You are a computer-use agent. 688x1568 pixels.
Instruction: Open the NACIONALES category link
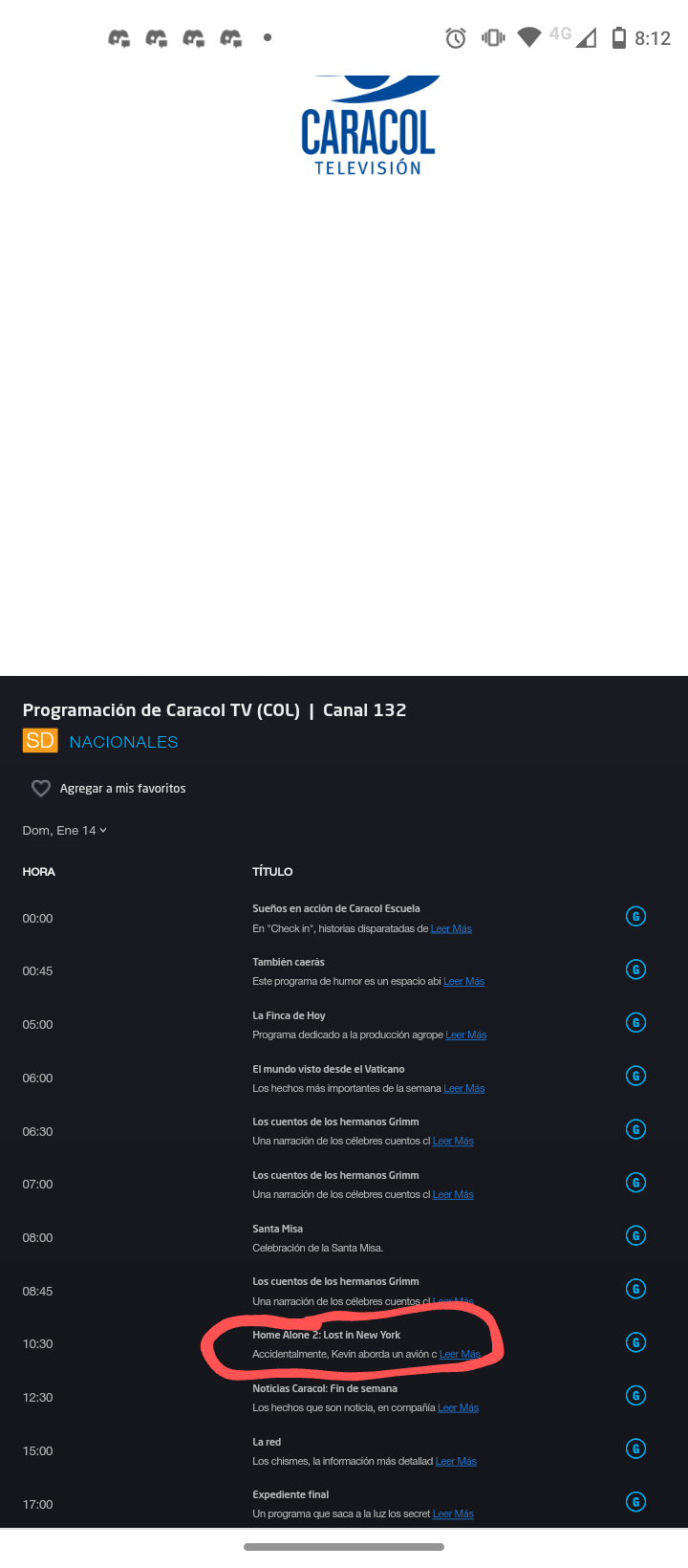pyautogui.click(x=123, y=742)
